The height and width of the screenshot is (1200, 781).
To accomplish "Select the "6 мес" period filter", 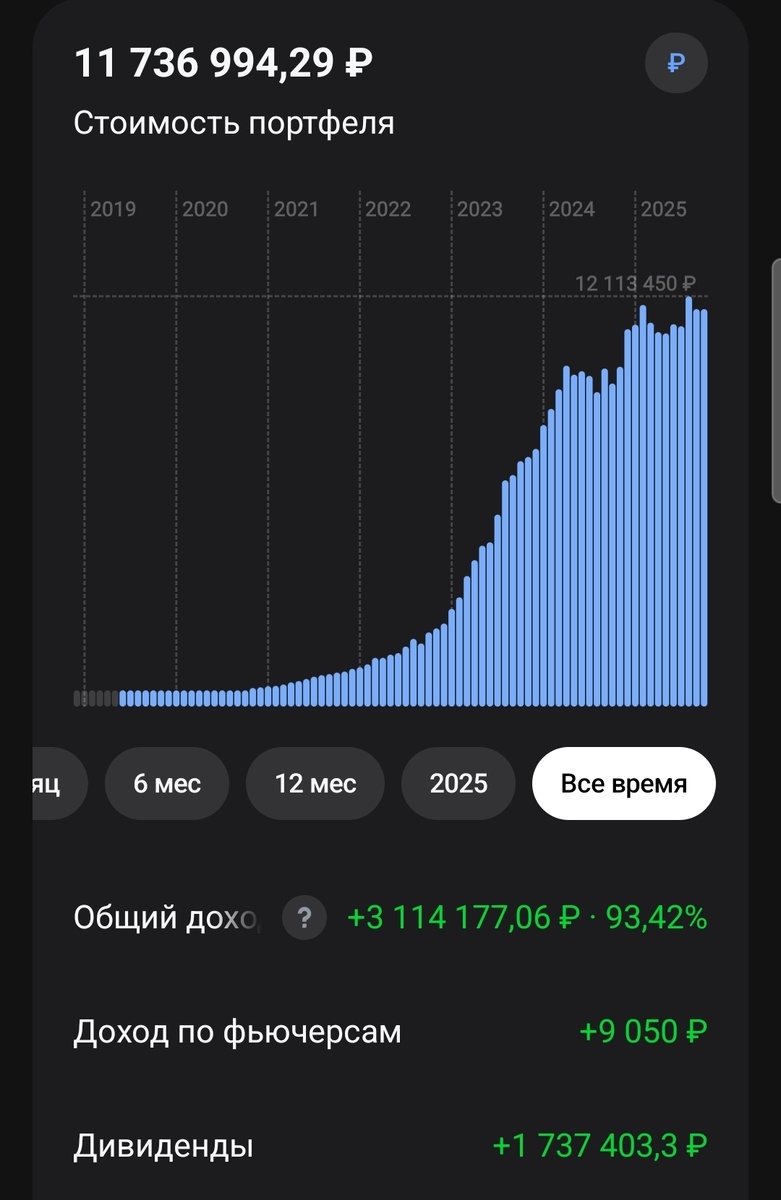I will (x=166, y=784).
